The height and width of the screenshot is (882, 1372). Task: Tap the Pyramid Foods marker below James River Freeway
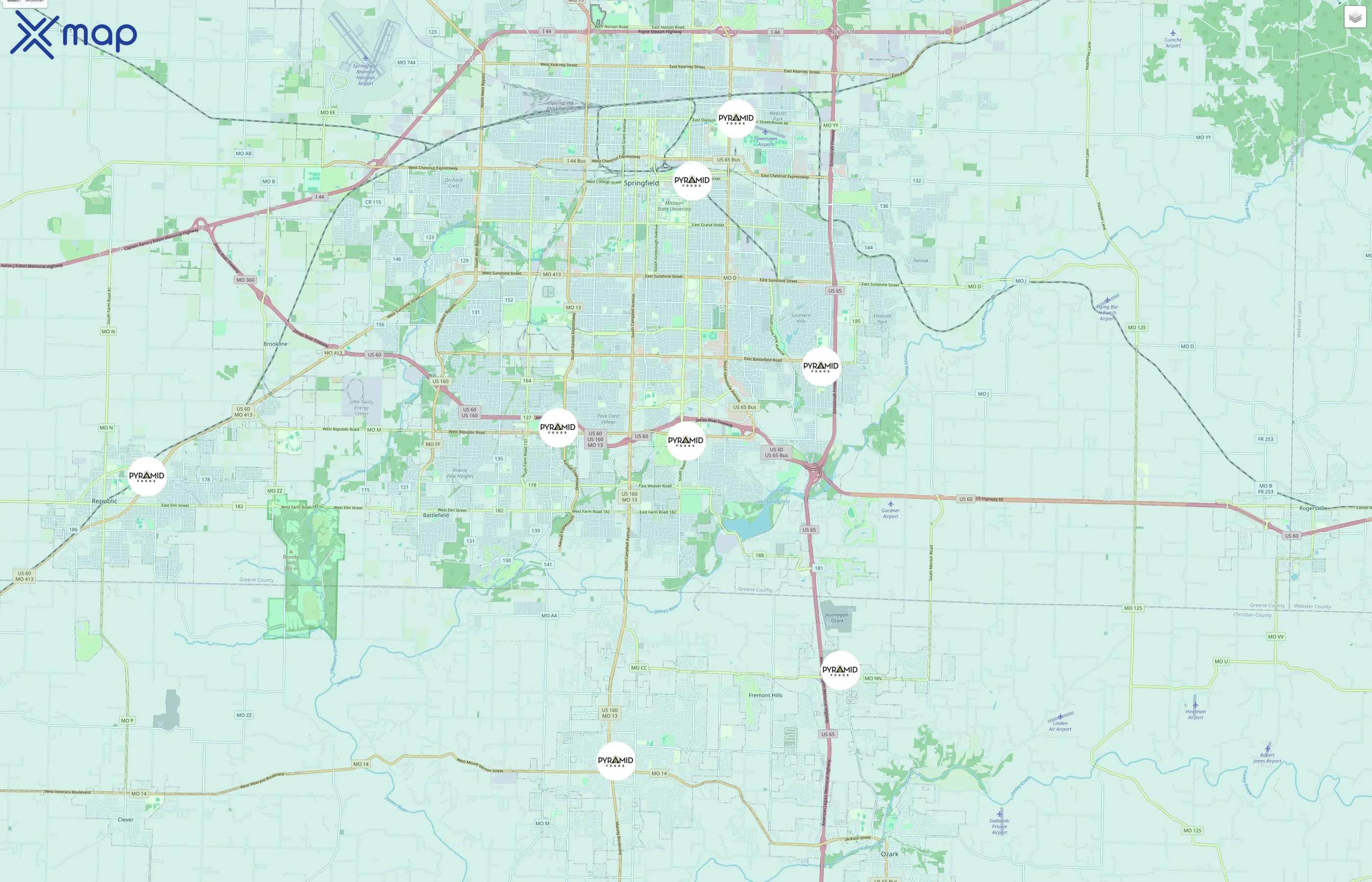click(686, 441)
